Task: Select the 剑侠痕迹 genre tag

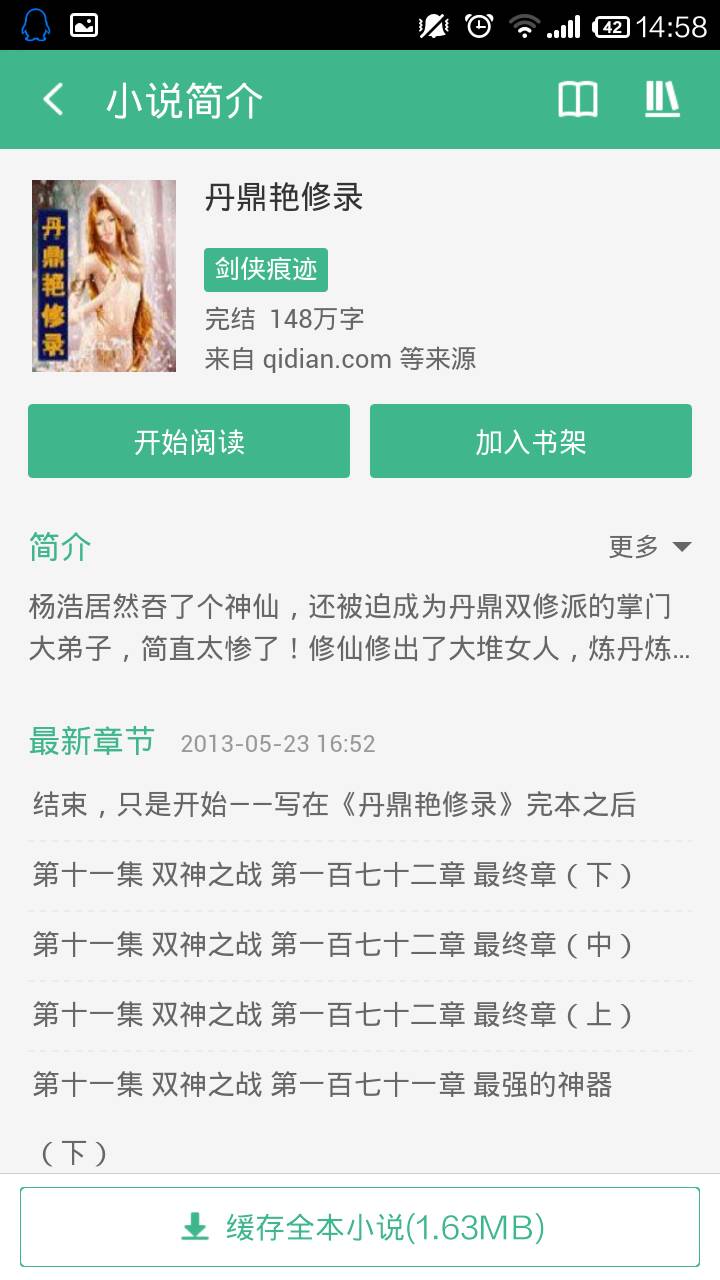Action: pos(266,269)
